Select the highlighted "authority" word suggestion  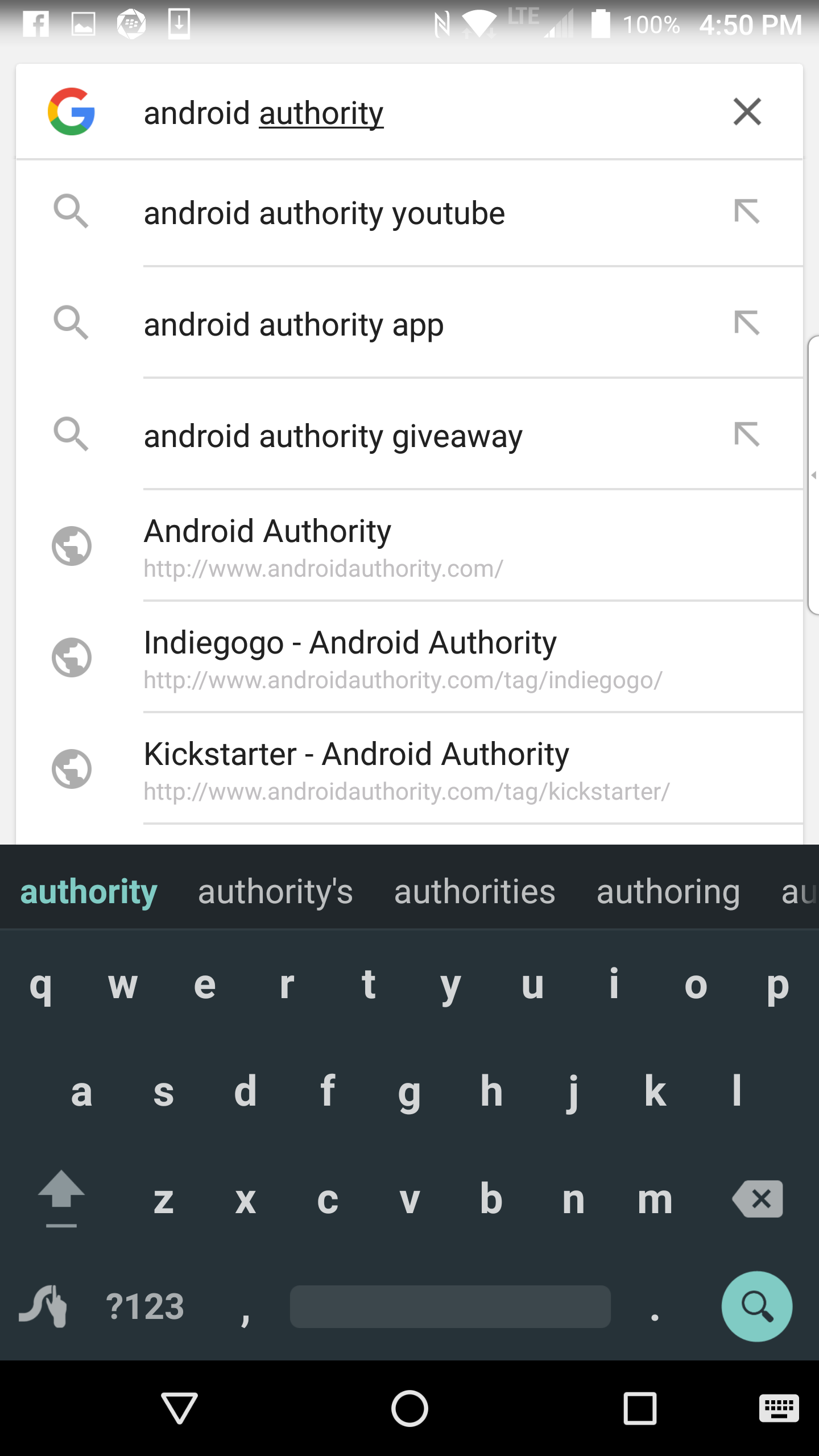point(89,891)
